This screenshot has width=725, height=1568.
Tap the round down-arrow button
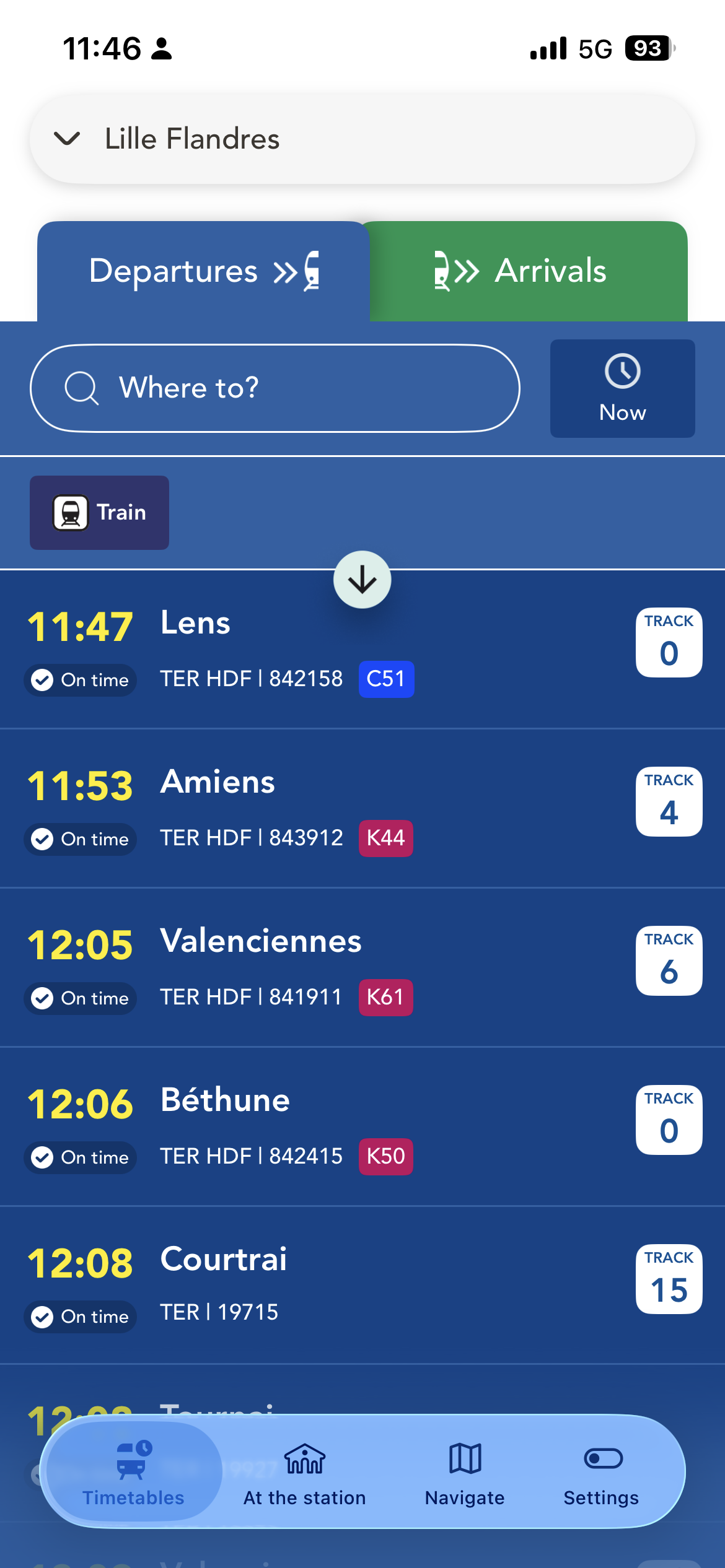(x=362, y=580)
